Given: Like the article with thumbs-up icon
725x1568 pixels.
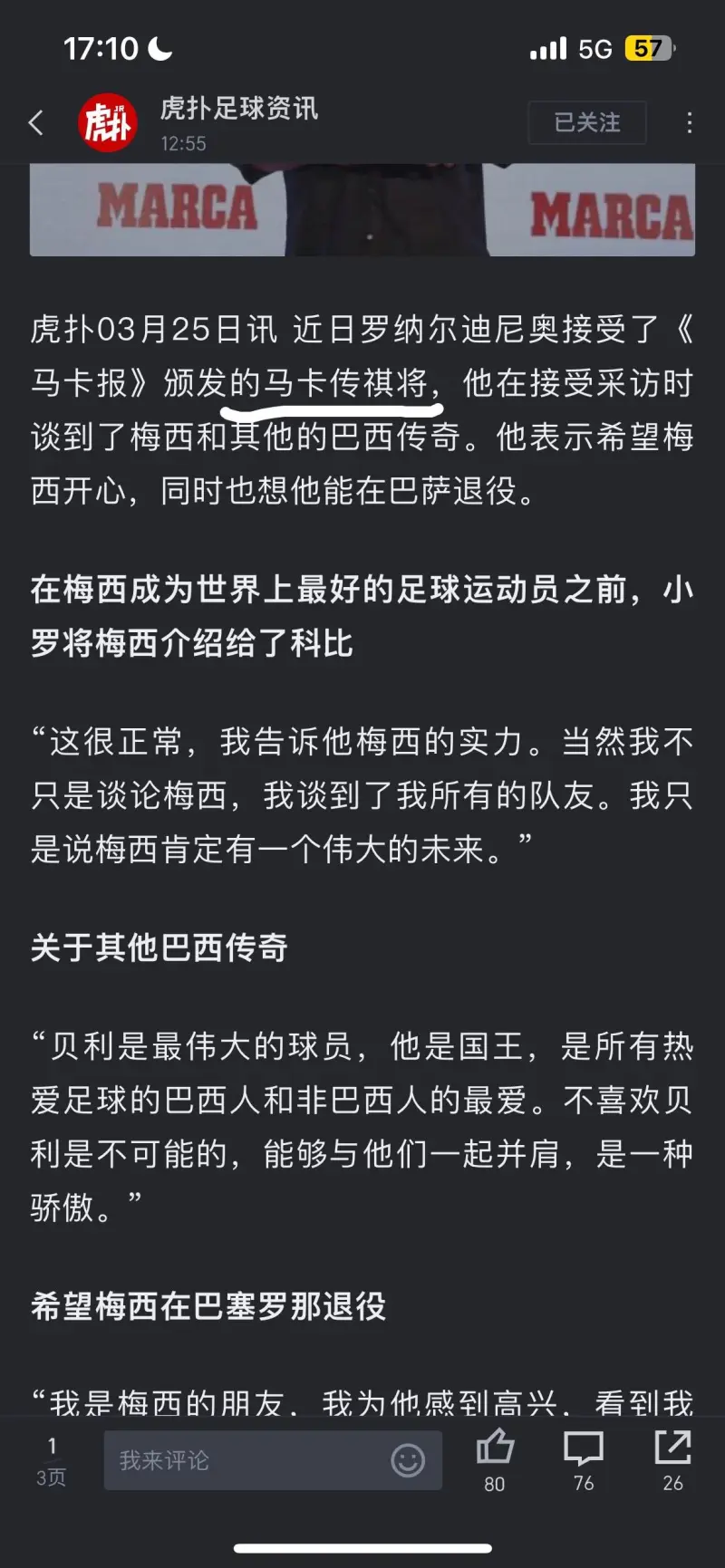Looking at the screenshot, I should [x=495, y=1459].
